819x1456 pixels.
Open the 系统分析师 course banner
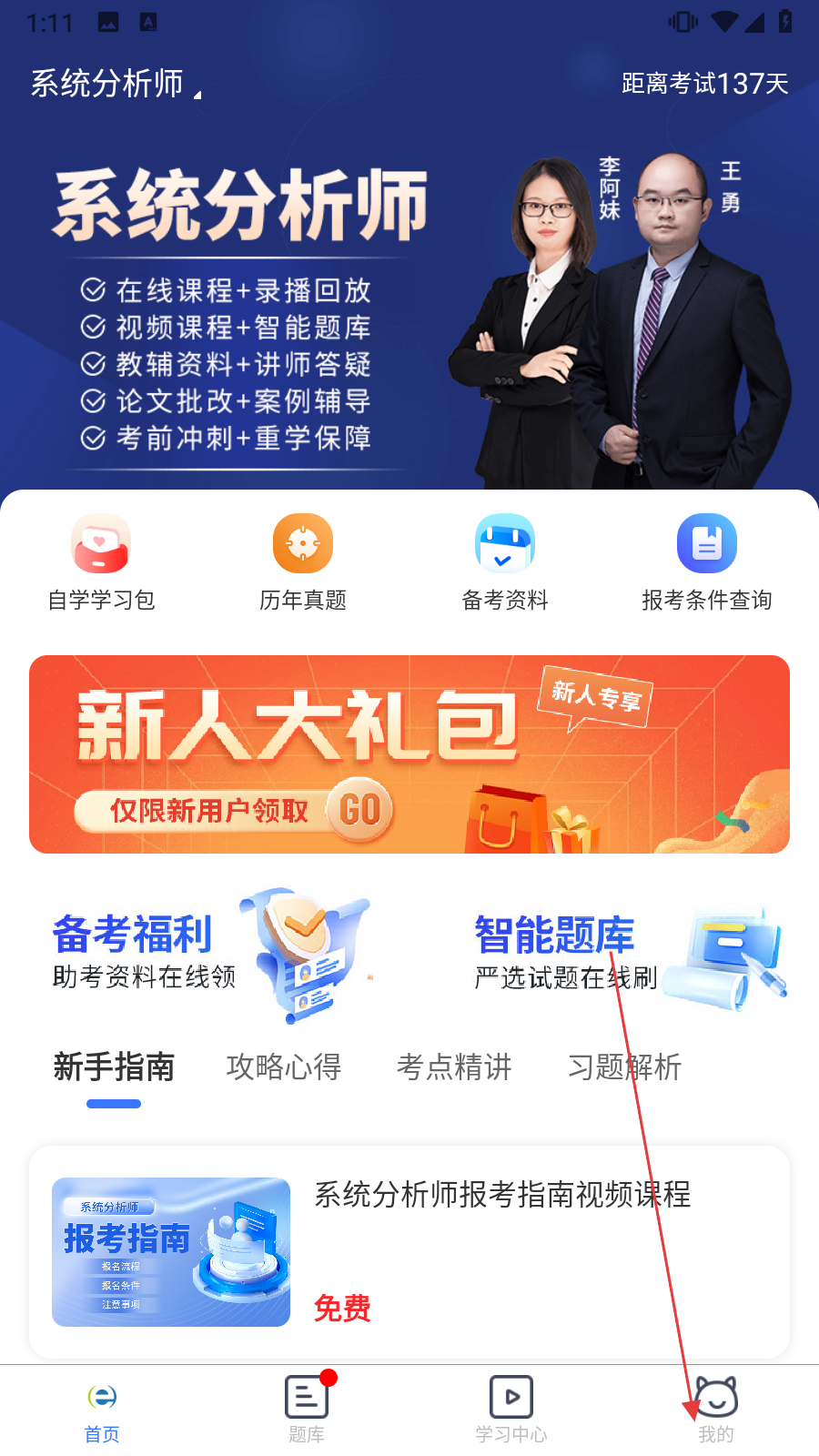click(x=409, y=309)
